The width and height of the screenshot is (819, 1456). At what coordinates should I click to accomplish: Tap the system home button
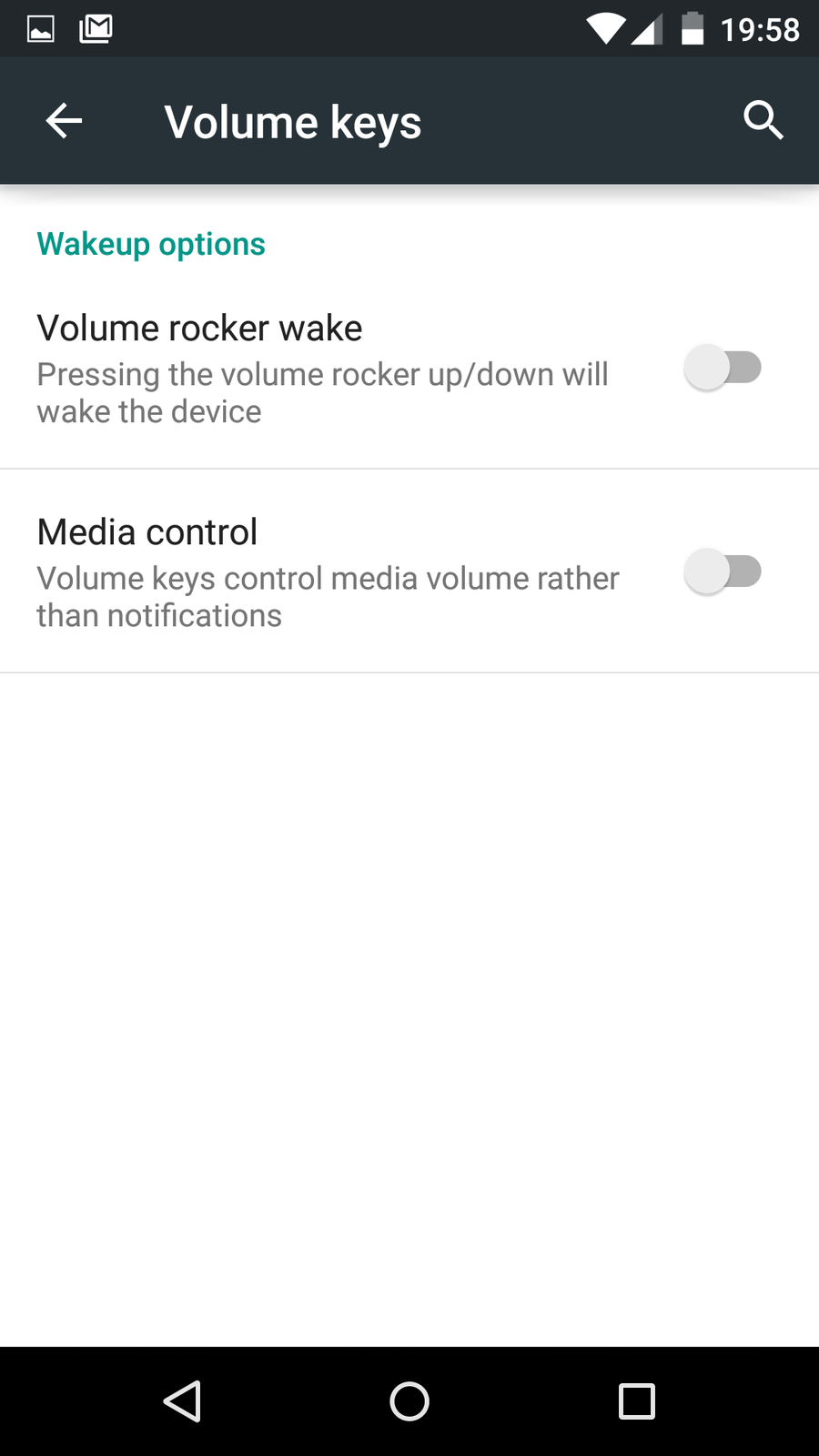tap(409, 1401)
